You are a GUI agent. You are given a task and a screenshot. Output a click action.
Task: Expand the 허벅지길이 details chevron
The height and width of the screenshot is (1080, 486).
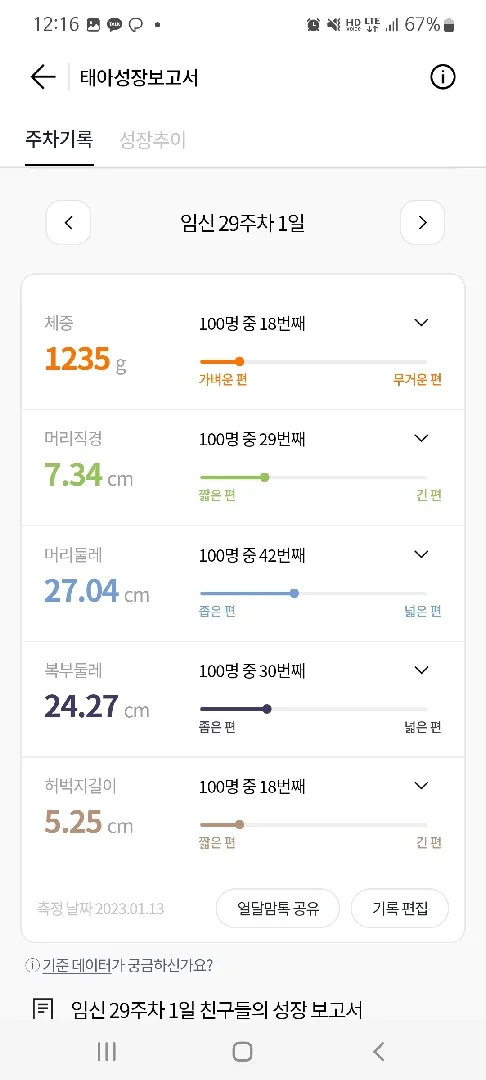click(x=421, y=785)
